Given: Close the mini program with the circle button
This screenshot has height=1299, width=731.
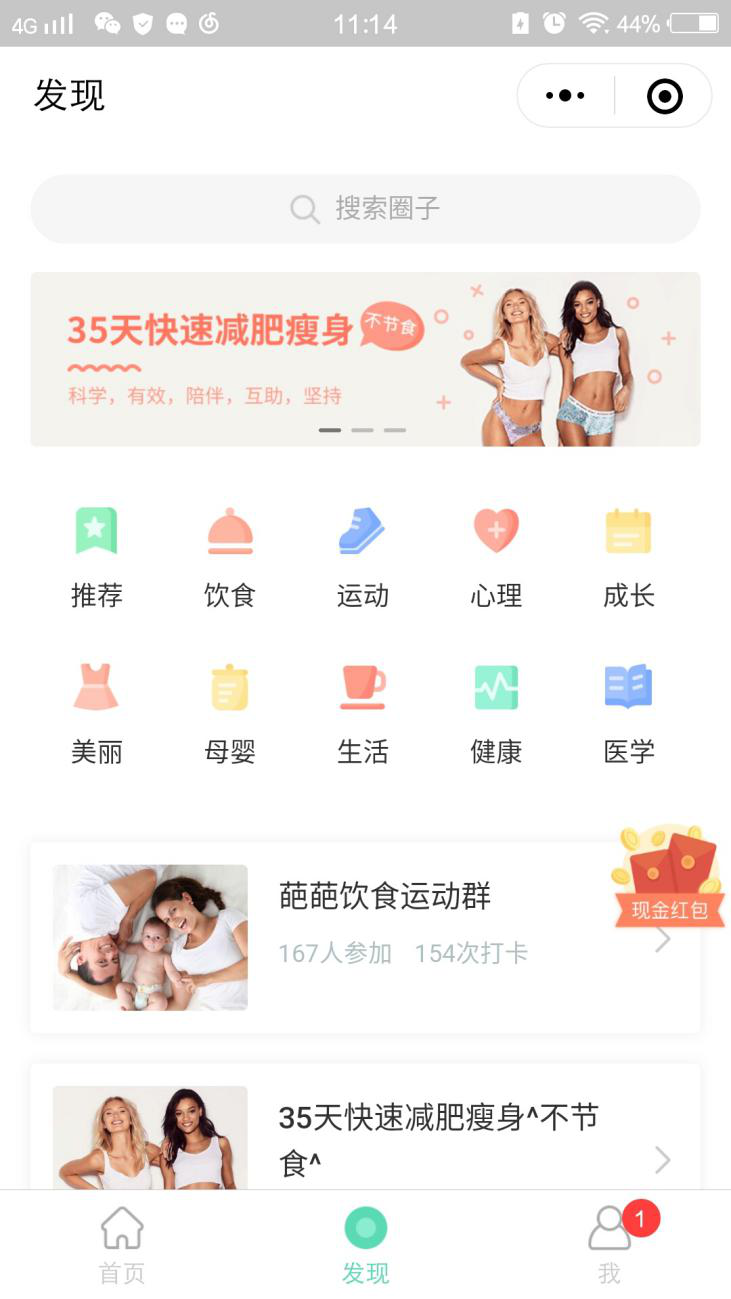Looking at the screenshot, I should [665, 96].
